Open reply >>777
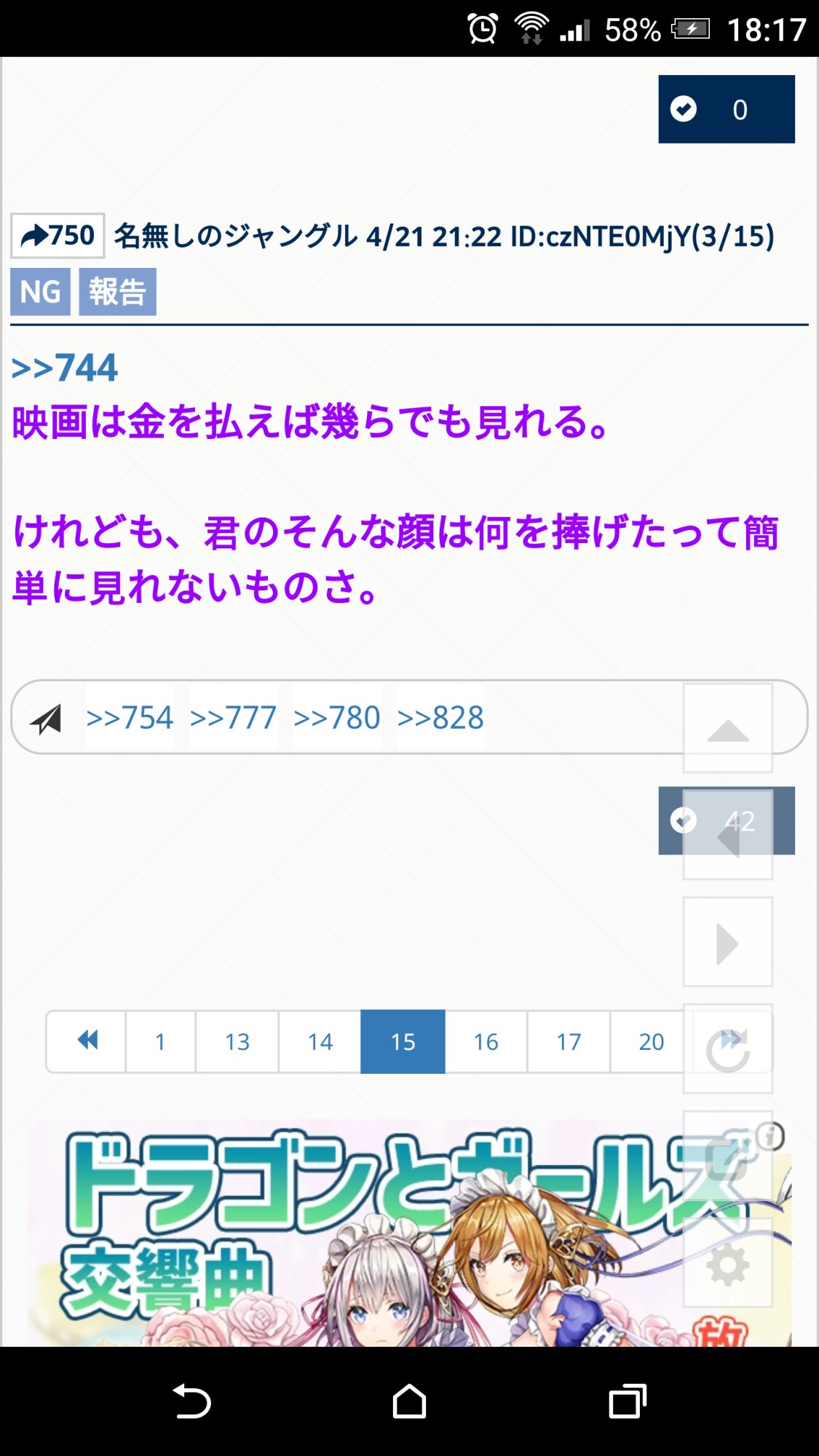 233,718
